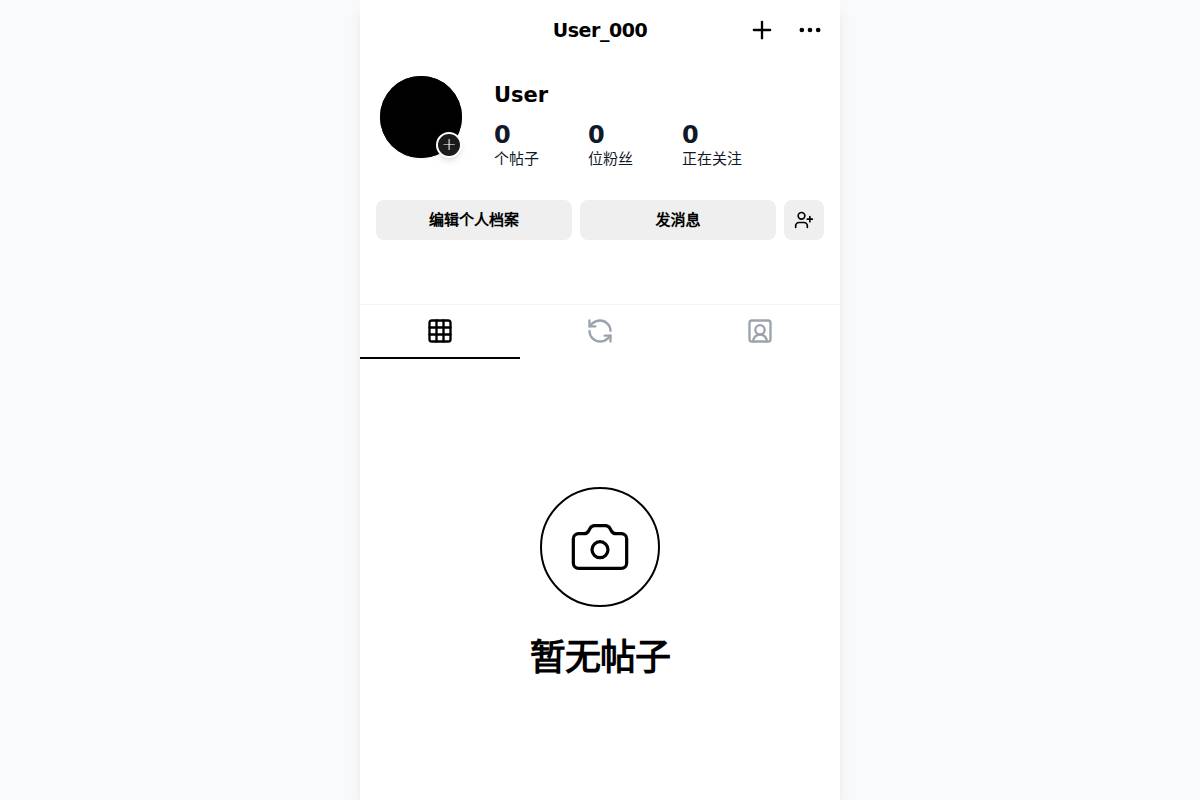The width and height of the screenshot is (1200, 800).
Task: Switch to the posts grid tab
Action: (440, 331)
